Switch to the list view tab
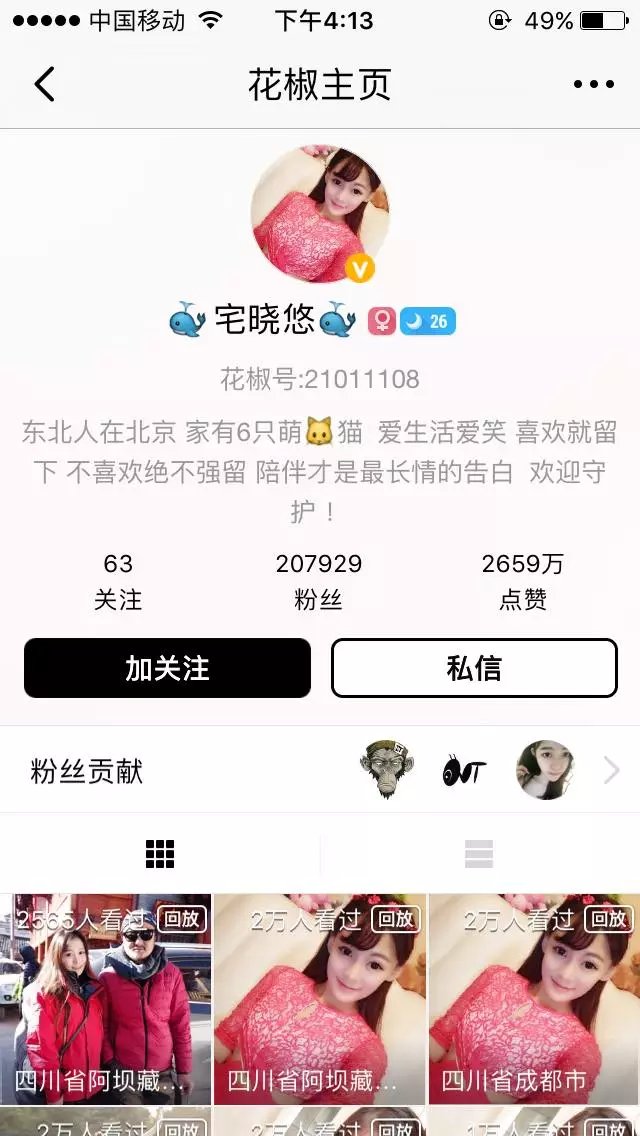Image resolution: width=640 pixels, height=1136 pixels. point(479,854)
